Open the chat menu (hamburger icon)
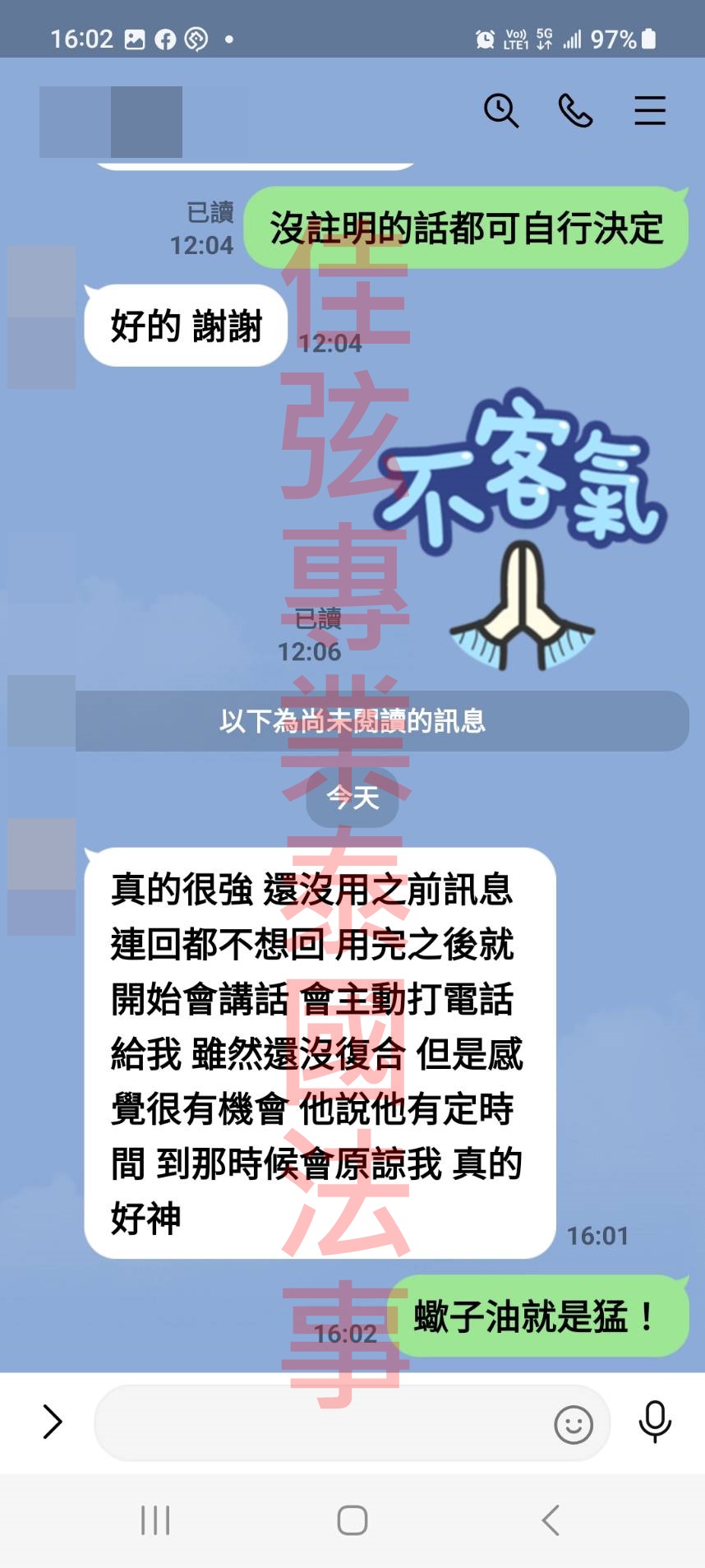The image size is (705, 1568). [x=649, y=110]
